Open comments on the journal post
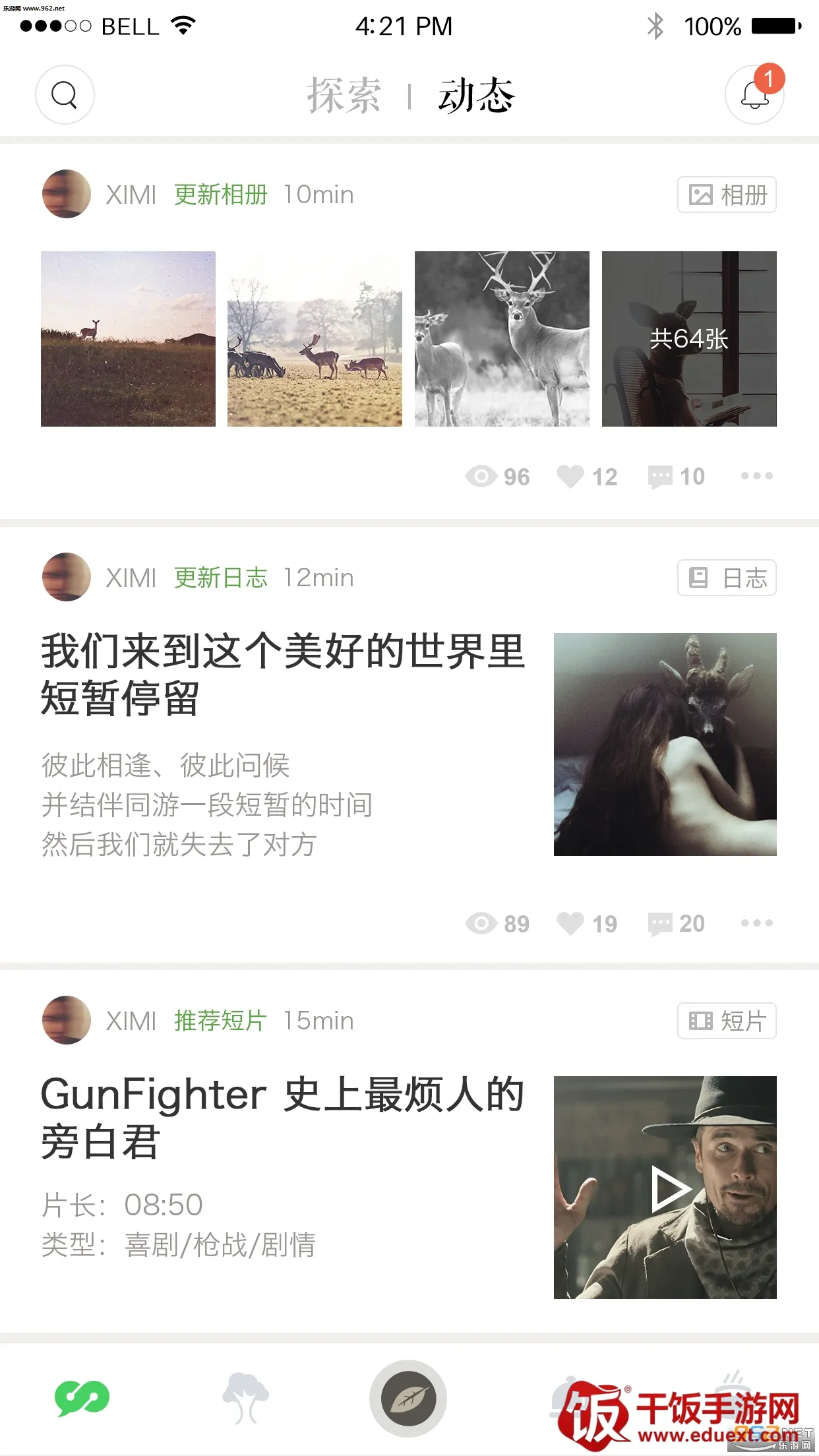 676,923
